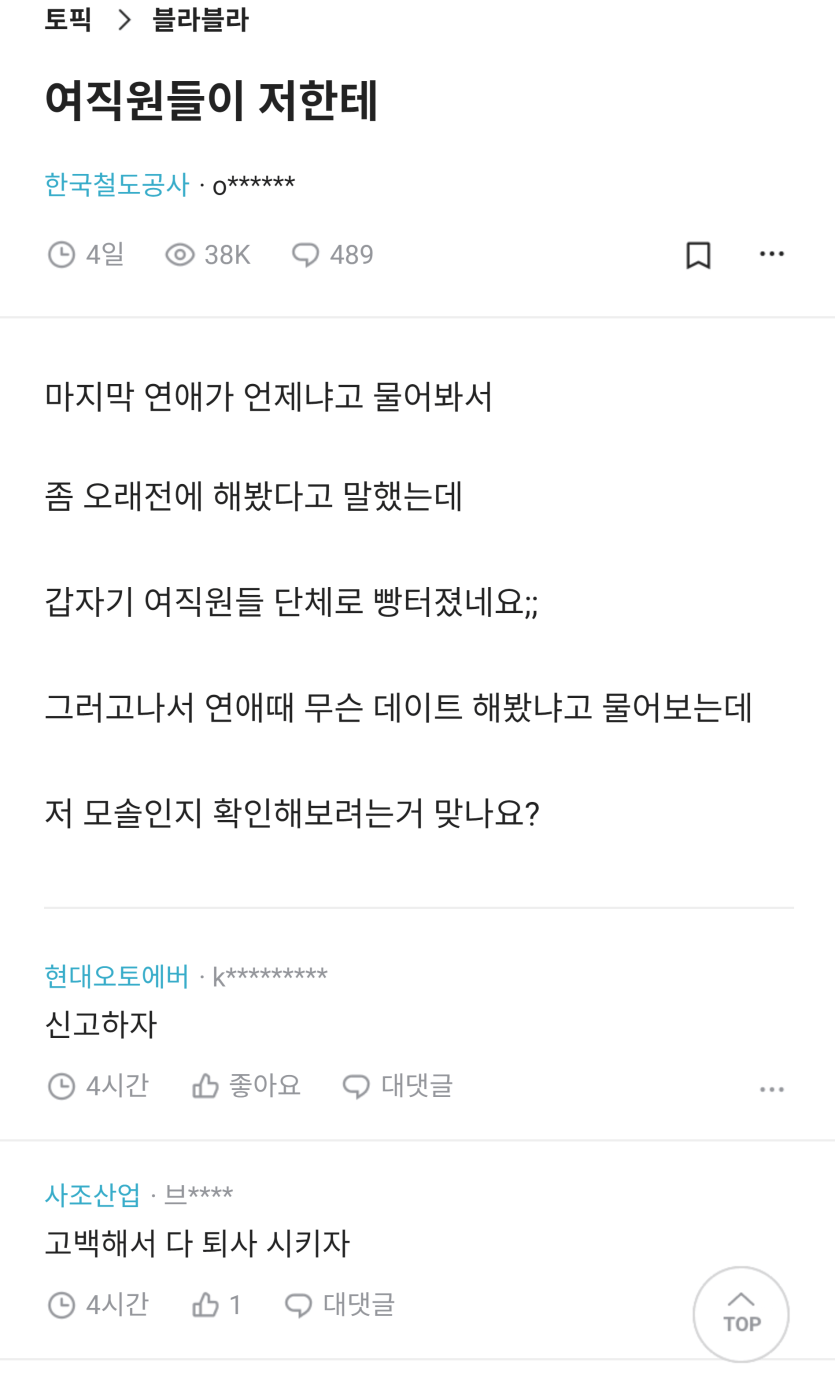Screen dimensions: 835x1374
Task: View the 489 comments on this post
Action: [x=333, y=255]
